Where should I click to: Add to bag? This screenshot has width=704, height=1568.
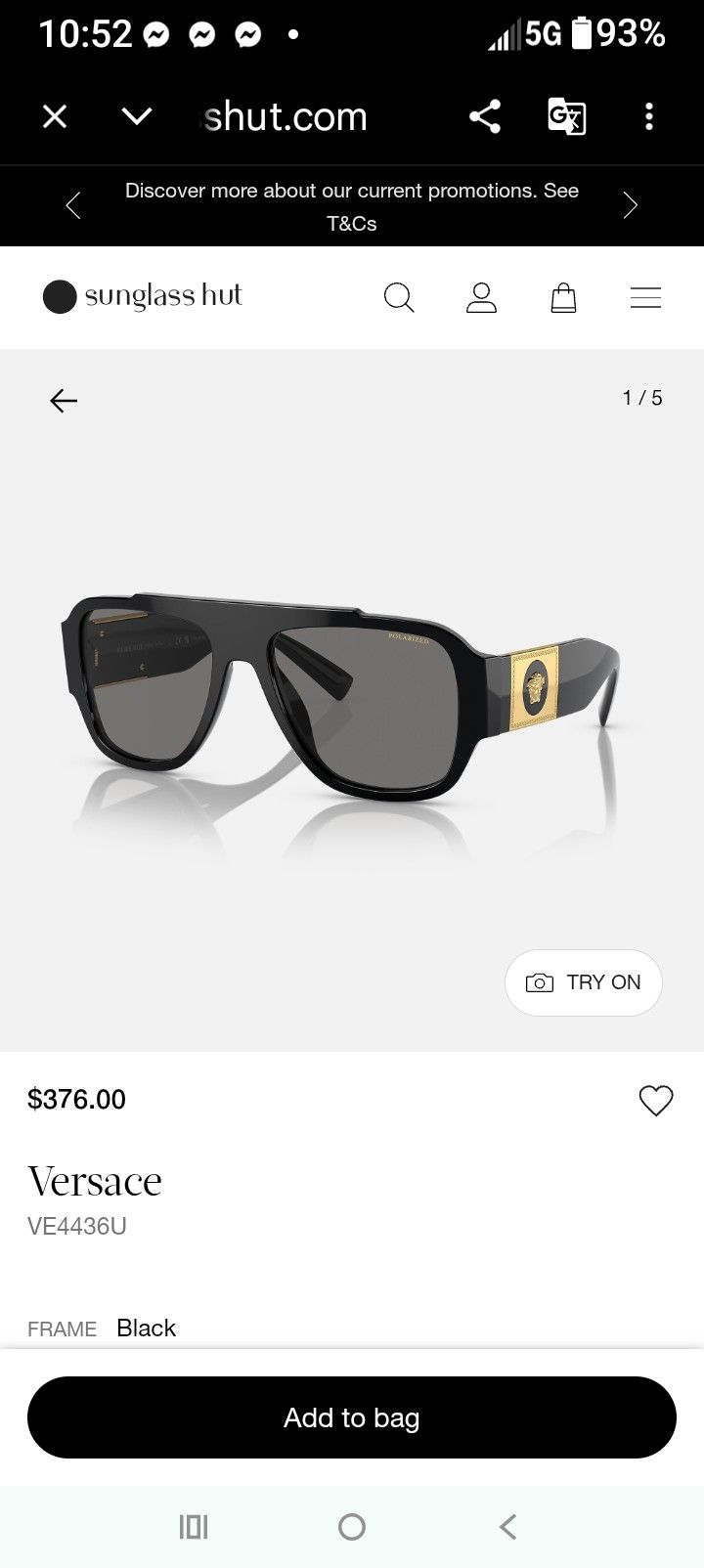click(x=352, y=1417)
